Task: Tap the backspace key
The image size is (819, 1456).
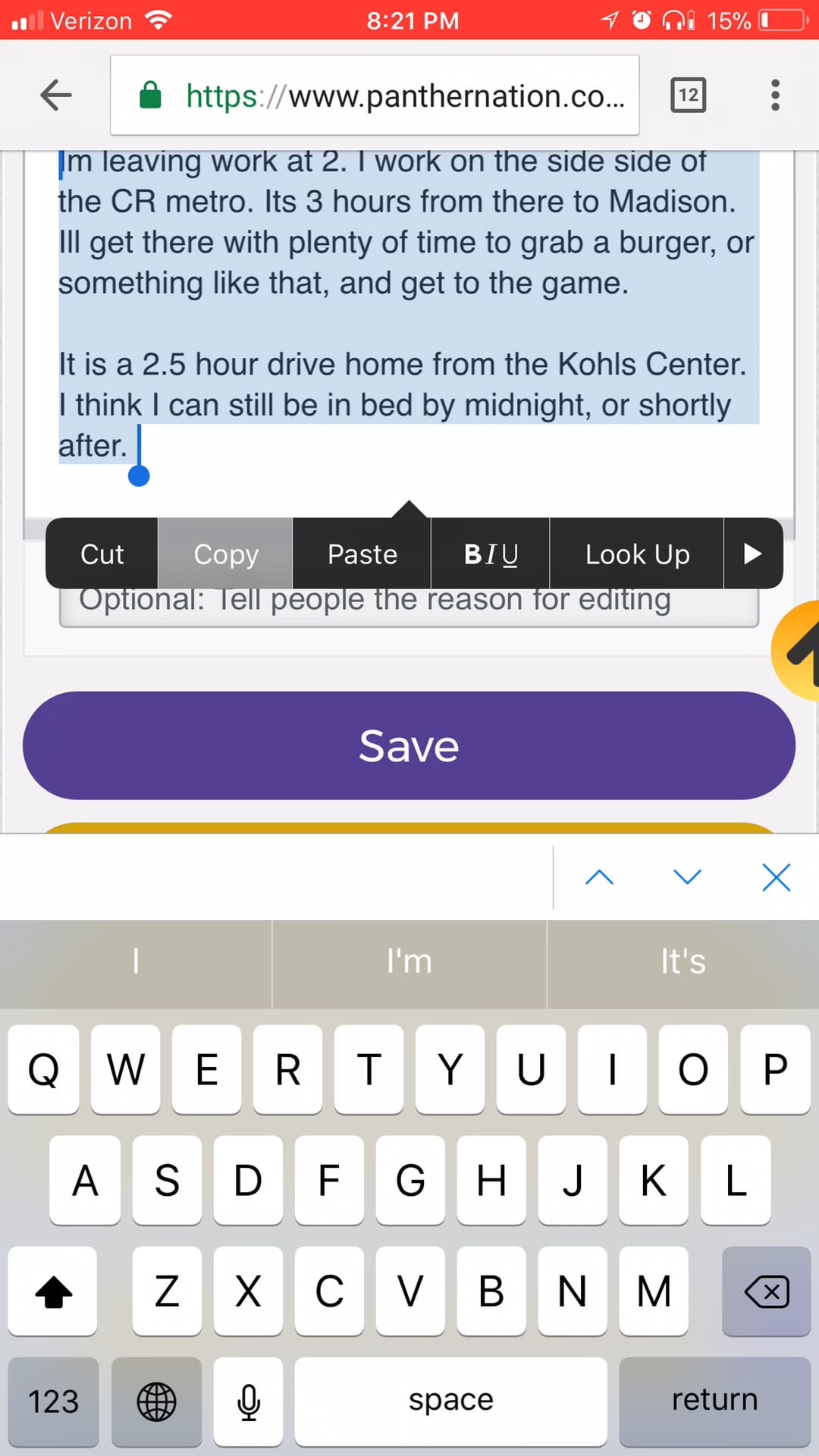Action: pos(766,1291)
